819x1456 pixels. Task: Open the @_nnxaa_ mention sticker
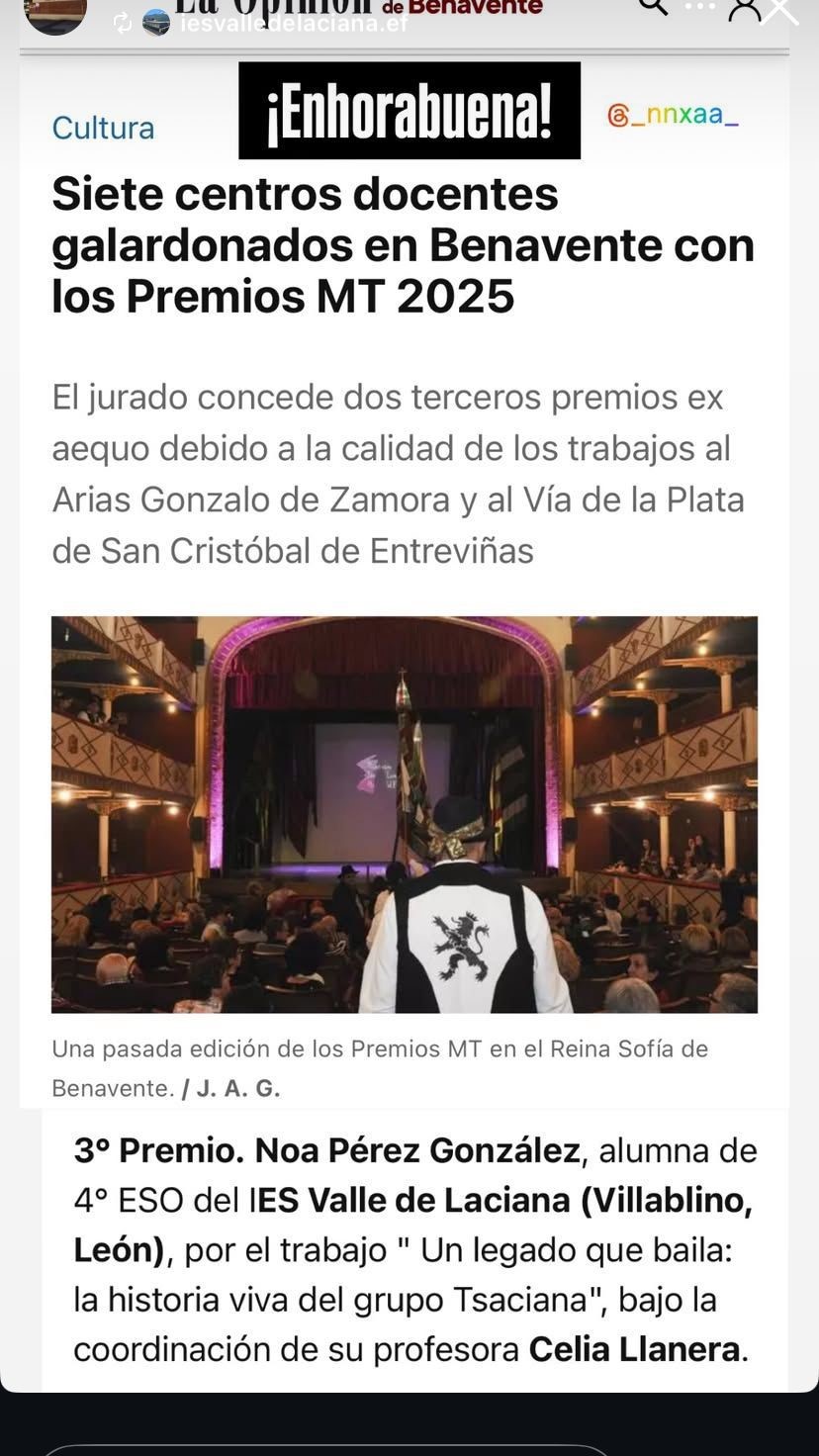[673, 115]
